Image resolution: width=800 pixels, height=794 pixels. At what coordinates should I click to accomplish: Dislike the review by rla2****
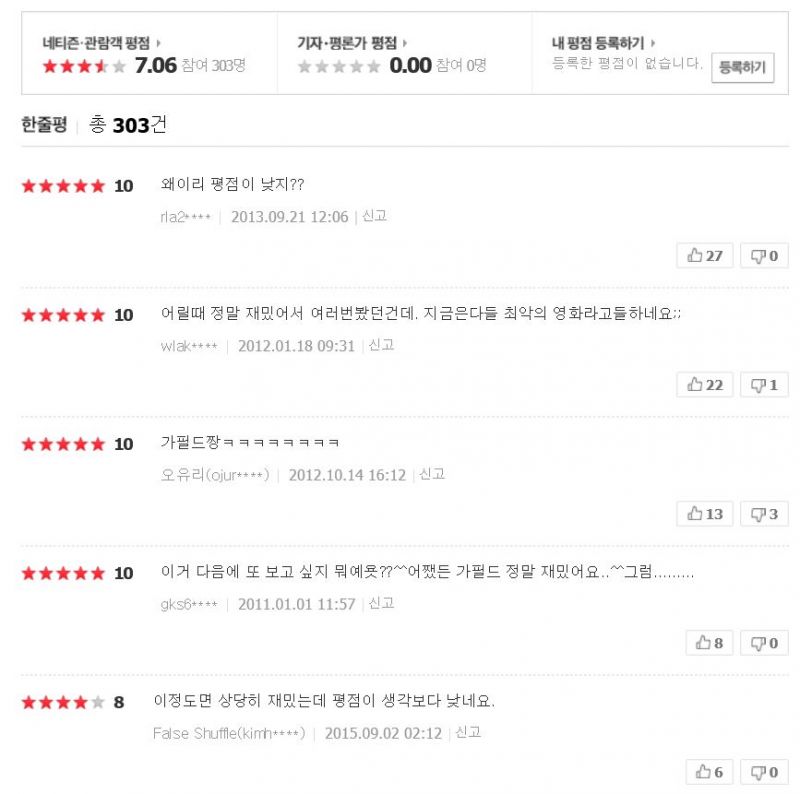764,255
